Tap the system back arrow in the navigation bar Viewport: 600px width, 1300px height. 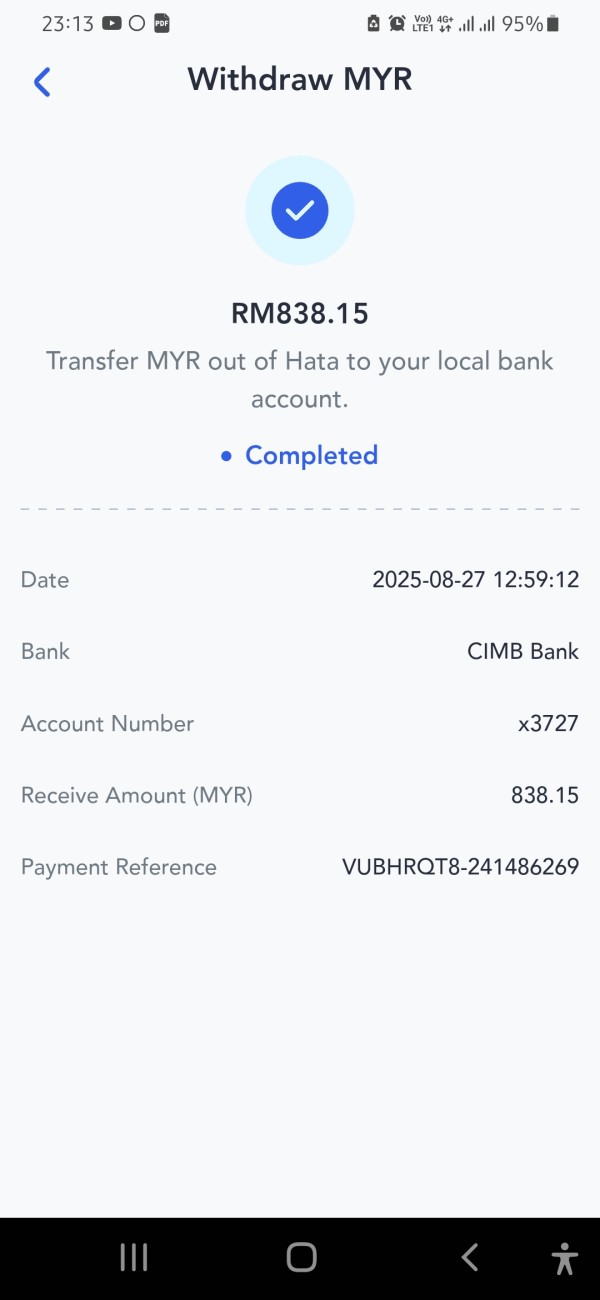click(469, 1257)
